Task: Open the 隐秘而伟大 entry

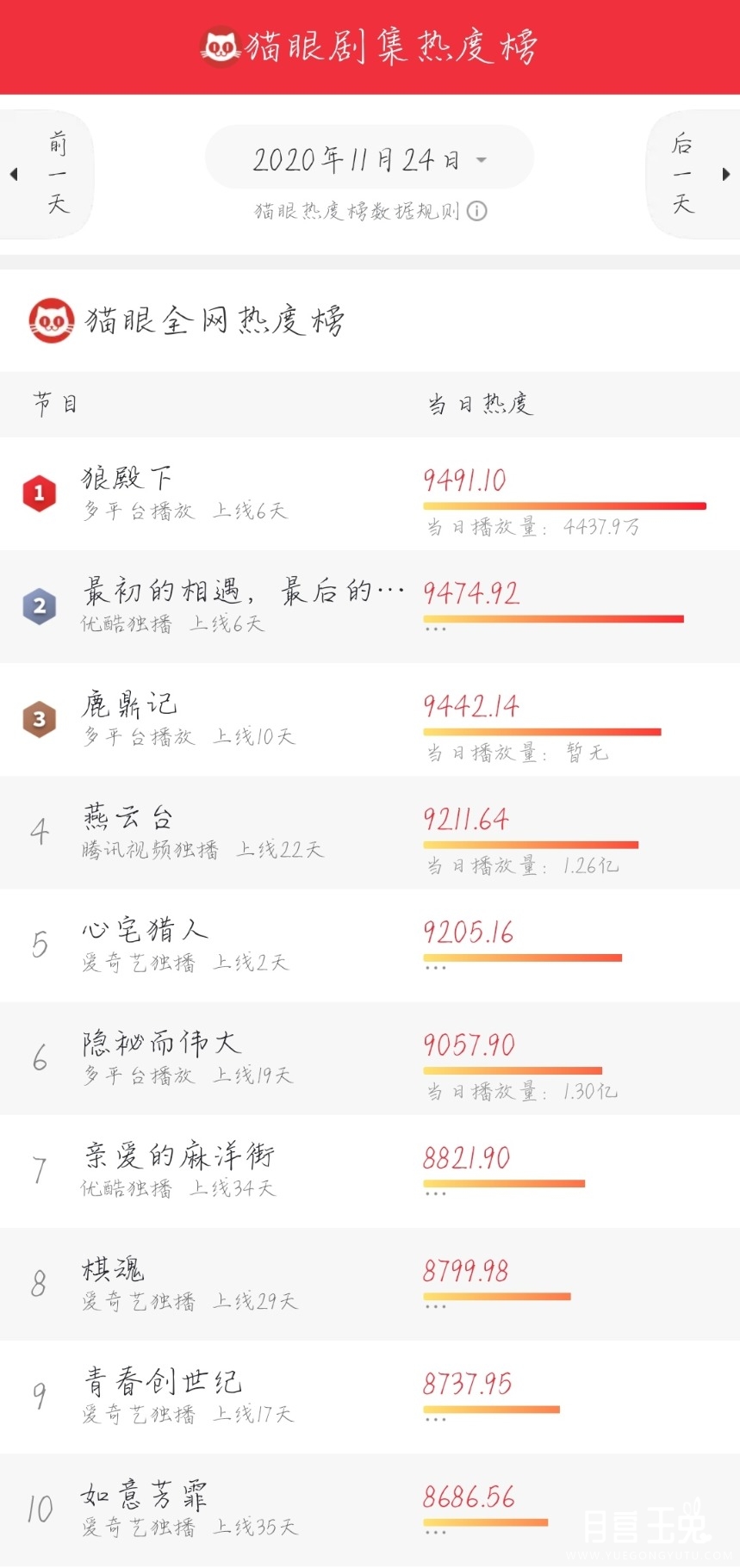Action: (x=370, y=1058)
